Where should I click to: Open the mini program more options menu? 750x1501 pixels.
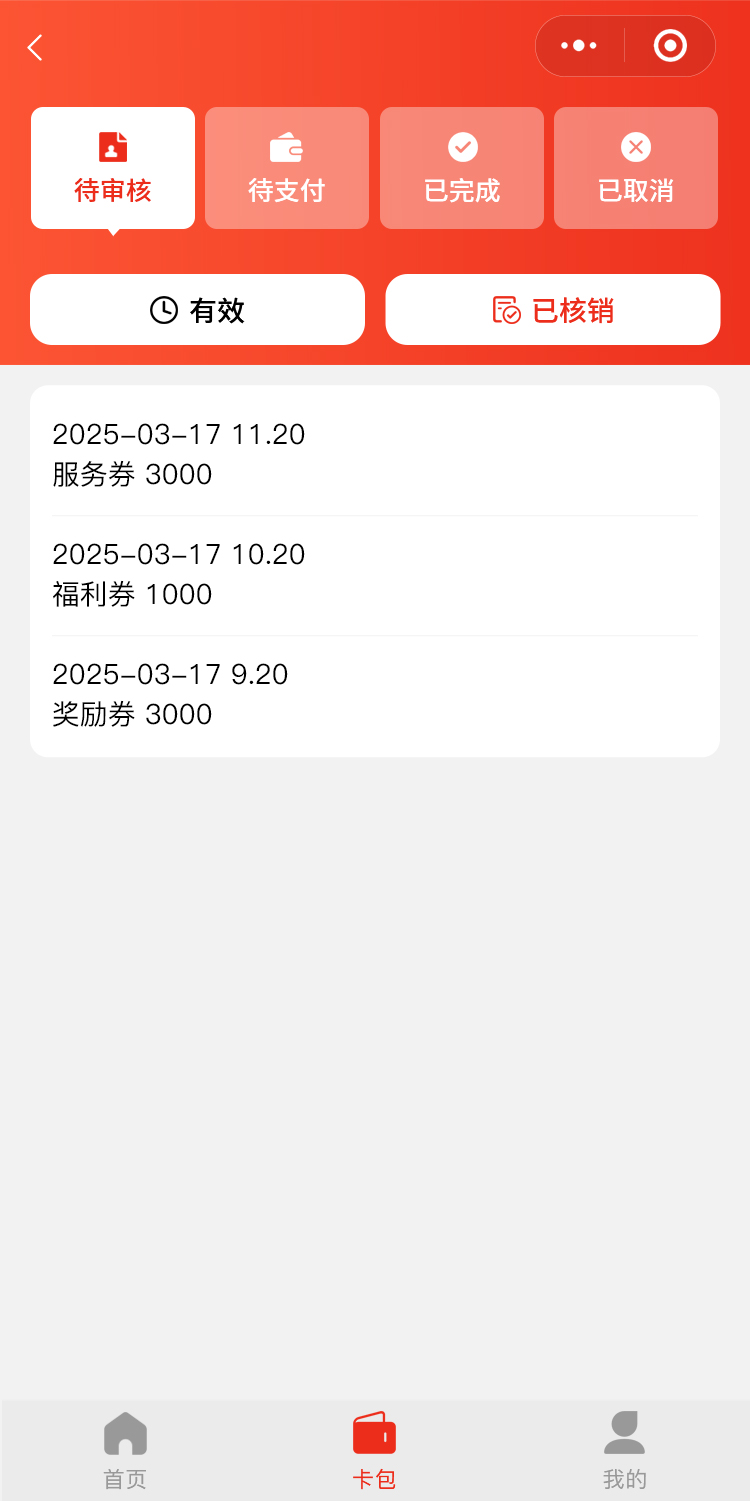[579, 46]
